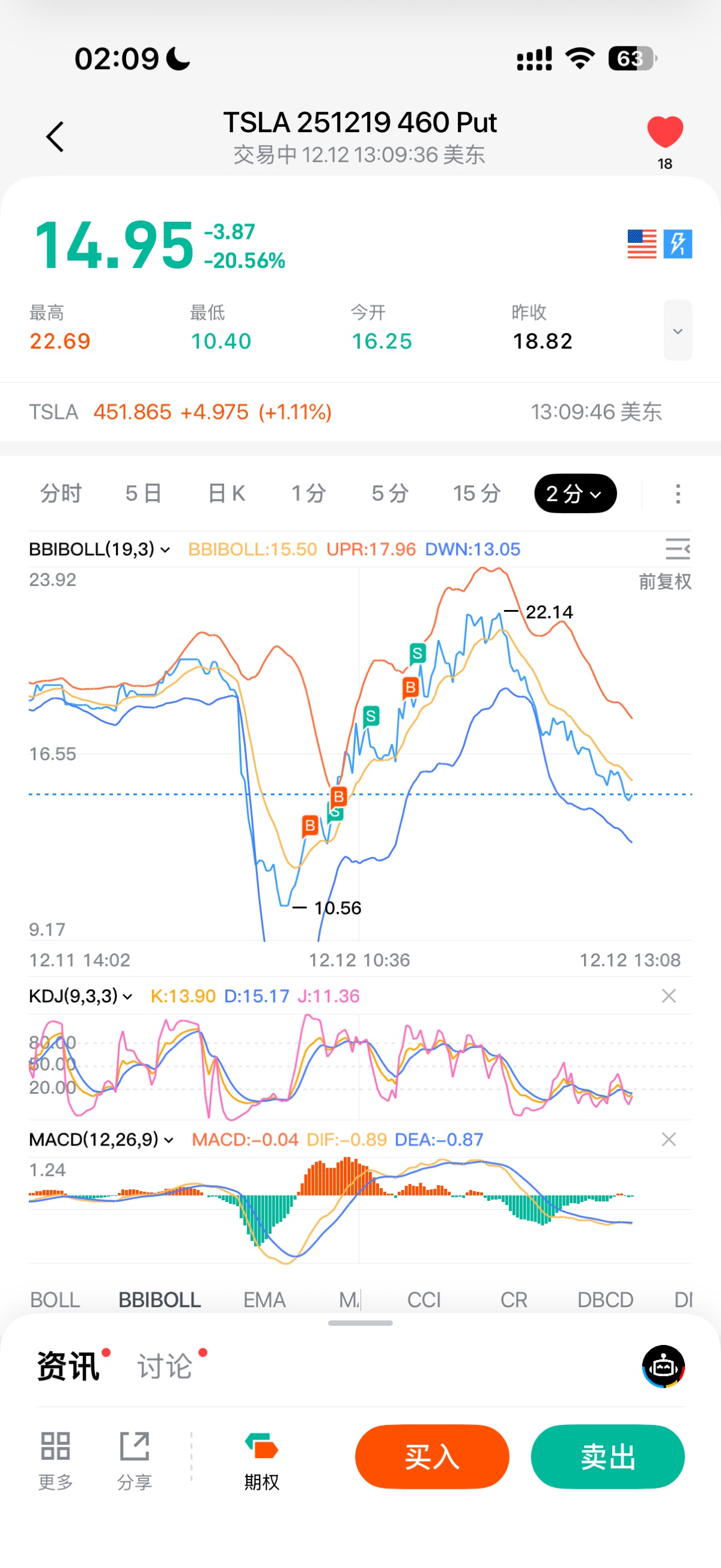This screenshot has height=1568, width=721.
Task: Select the 5分 chart interval
Action: point(390,493)
